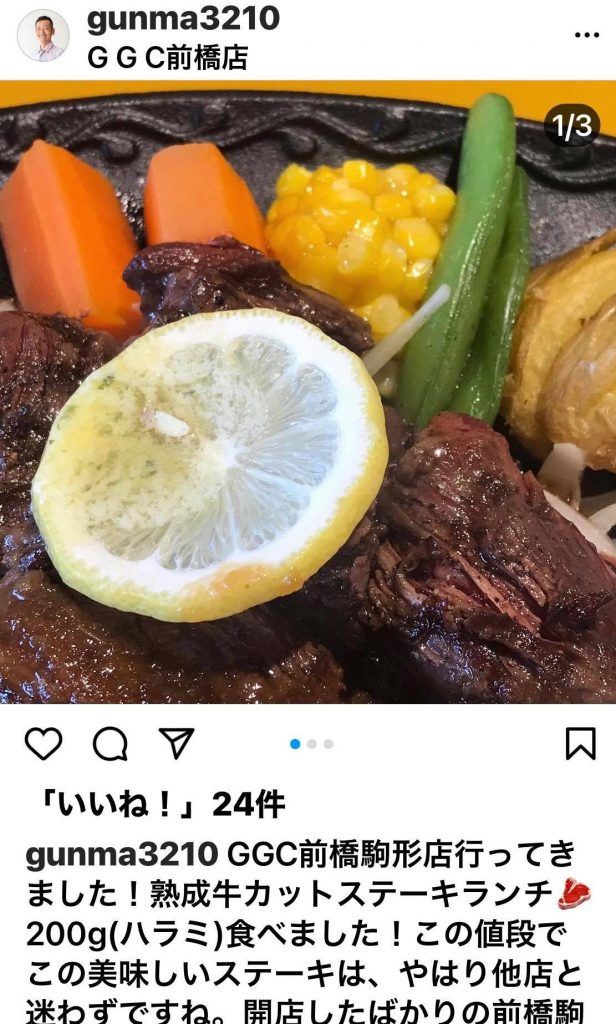Open location GGC前橋店
The image size is (616, 1024).
click(167, 58)
